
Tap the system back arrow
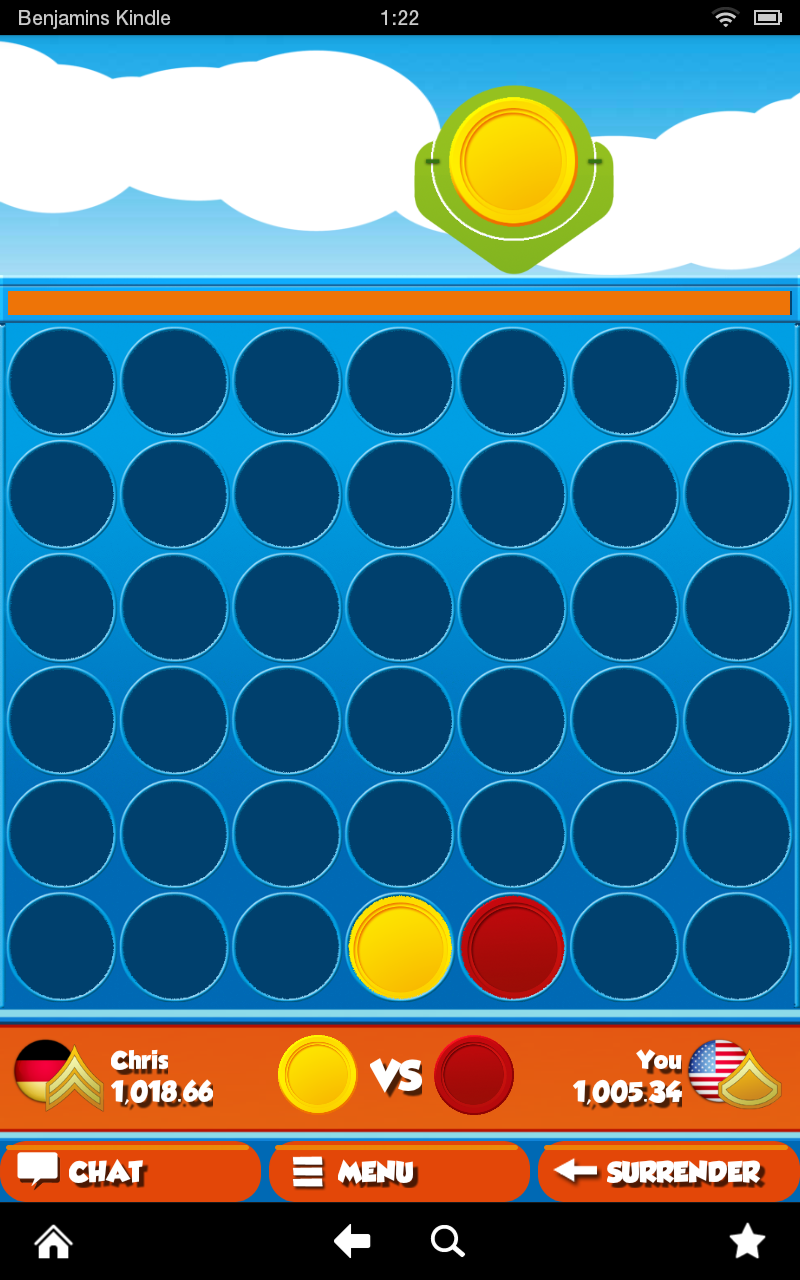point(352,1242)
